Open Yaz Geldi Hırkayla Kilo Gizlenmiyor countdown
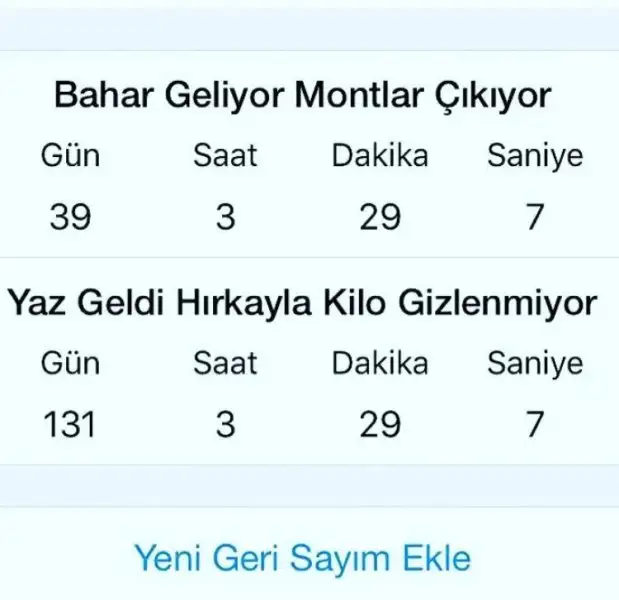The height and width of the screenshot is (600, 619). click(x=302, y=302)
